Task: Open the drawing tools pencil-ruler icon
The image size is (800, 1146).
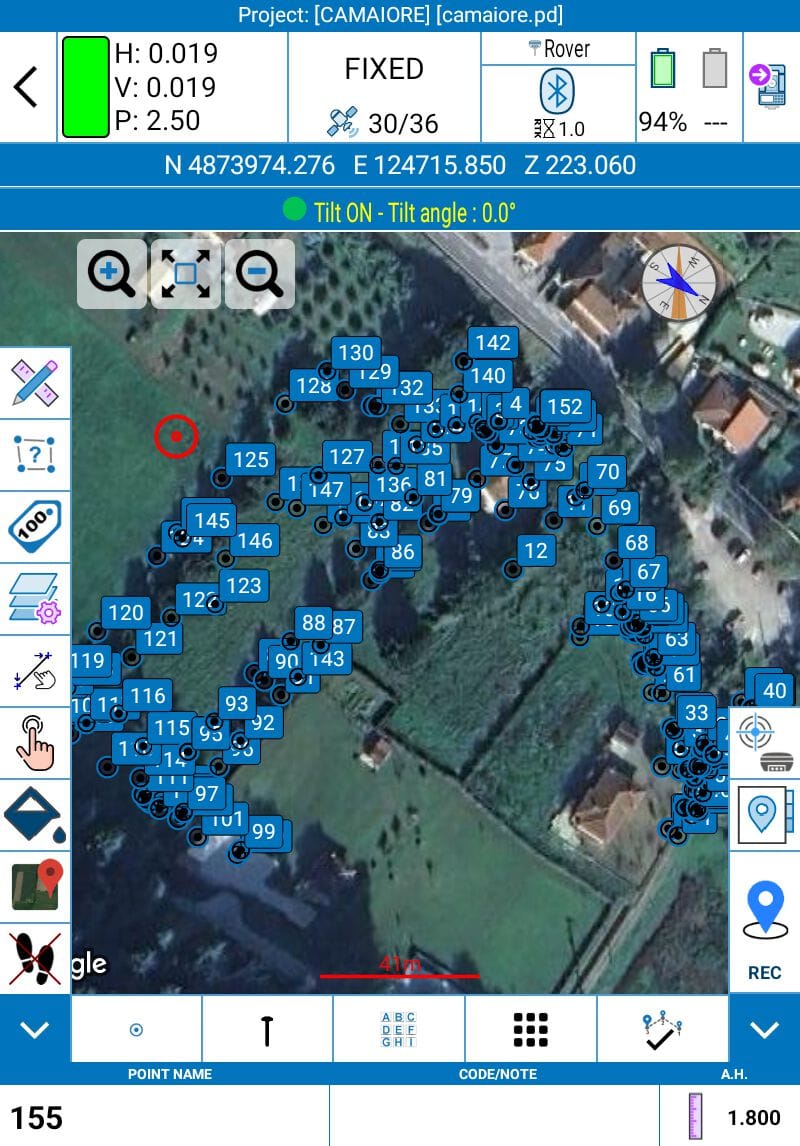Action: coord(35,383)
